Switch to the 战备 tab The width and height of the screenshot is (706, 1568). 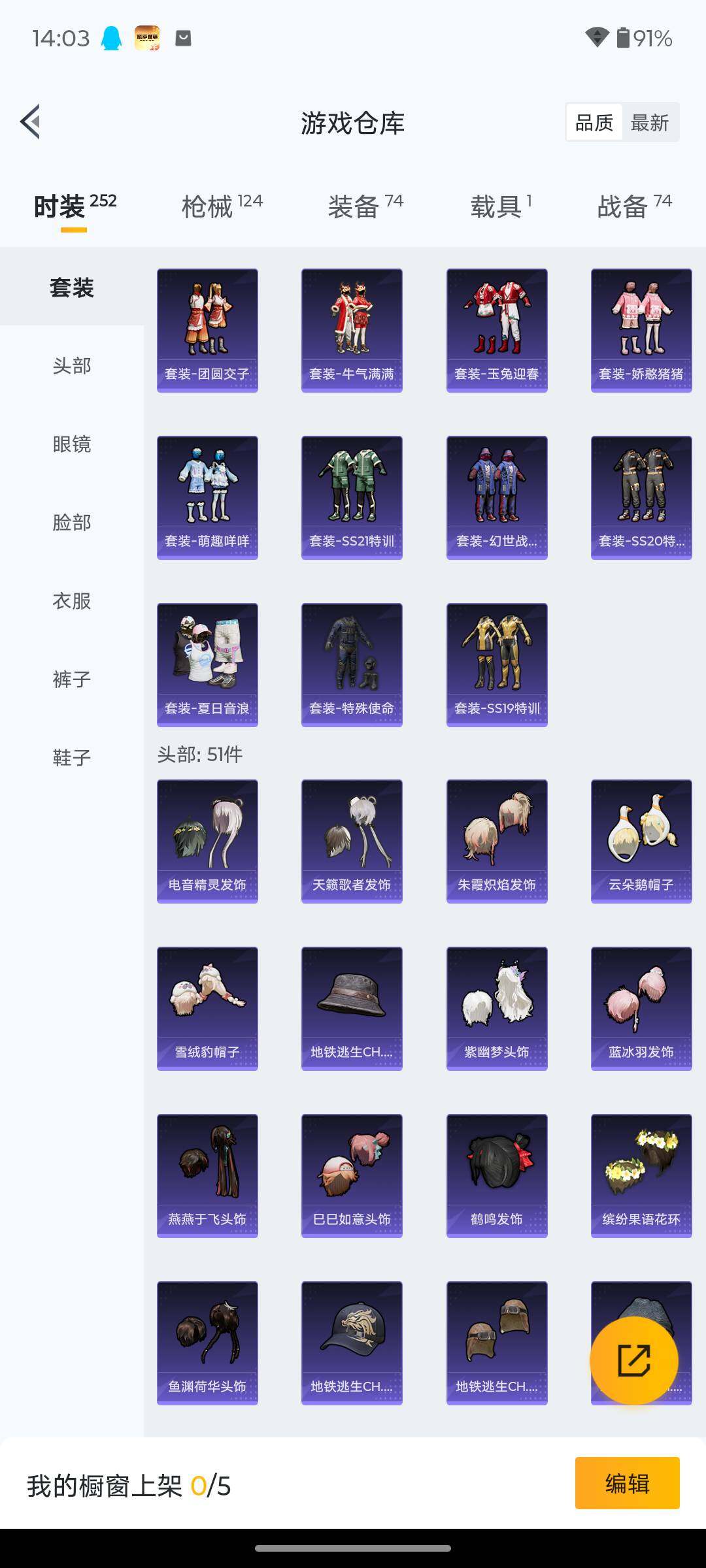pyautogui.click(x=634, y=206)
